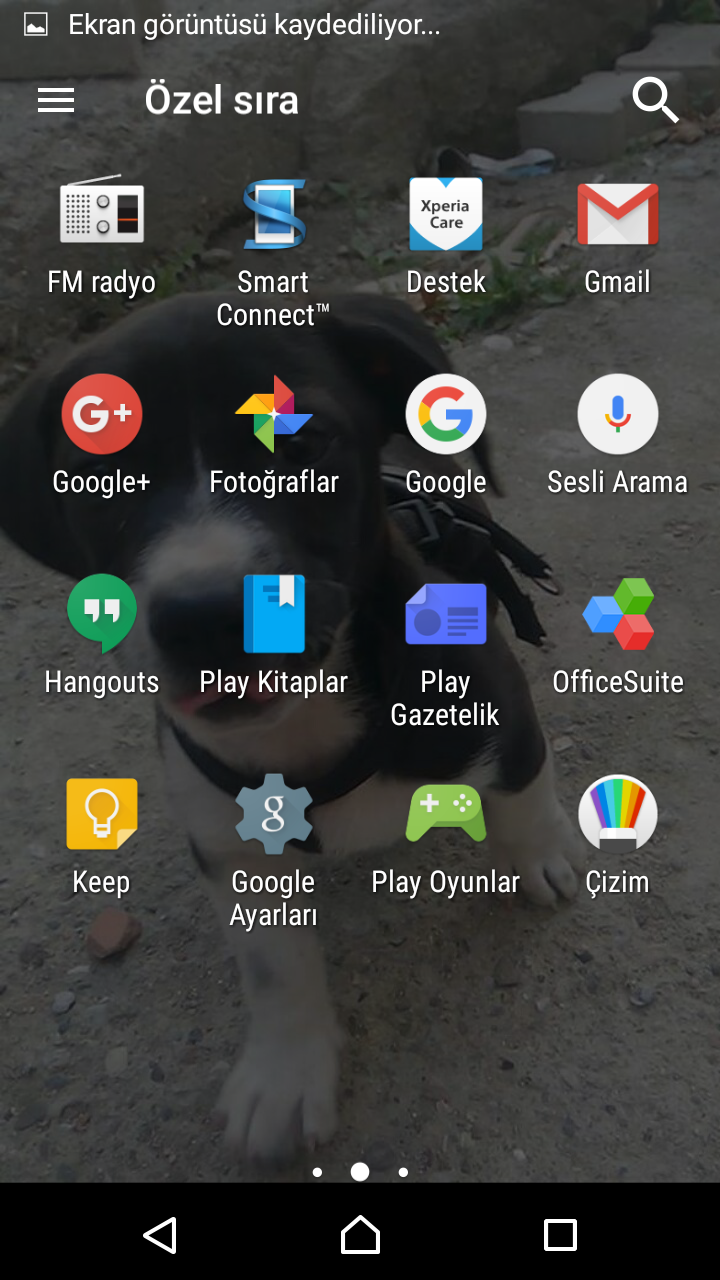Open the hamburger menu

point(56,100)
